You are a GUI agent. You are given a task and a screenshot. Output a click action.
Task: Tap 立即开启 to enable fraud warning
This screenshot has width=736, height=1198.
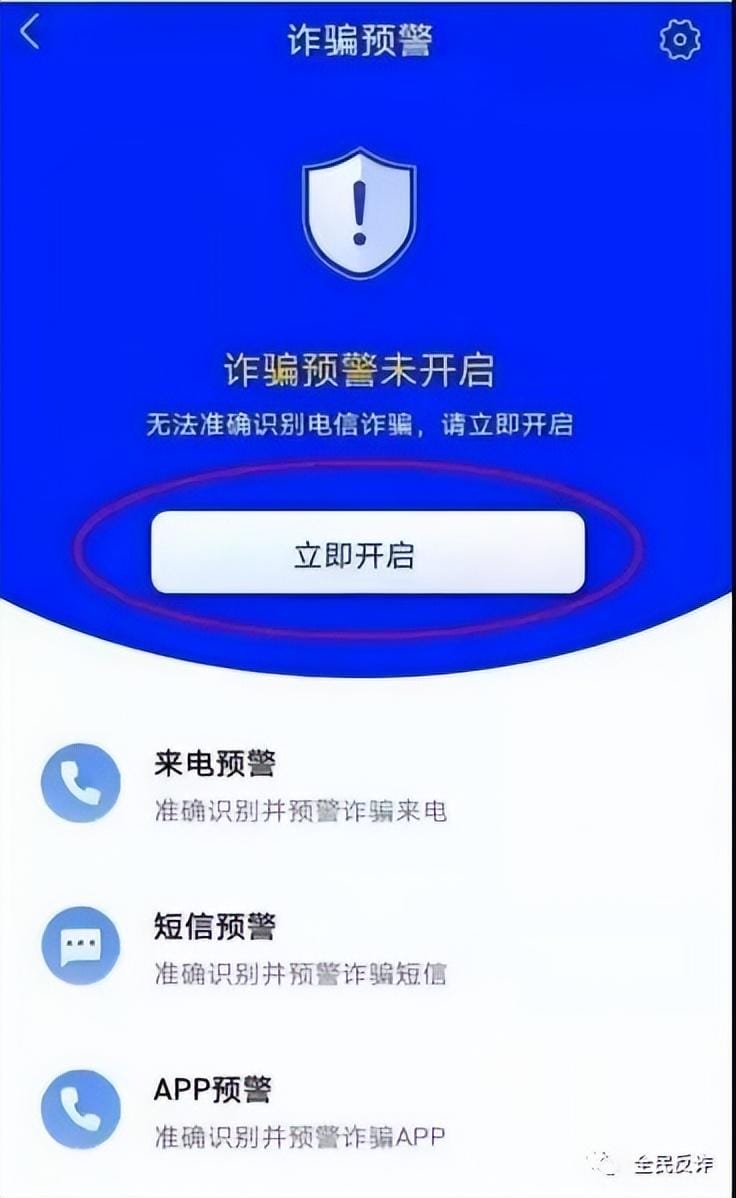[x=367, y=553]
